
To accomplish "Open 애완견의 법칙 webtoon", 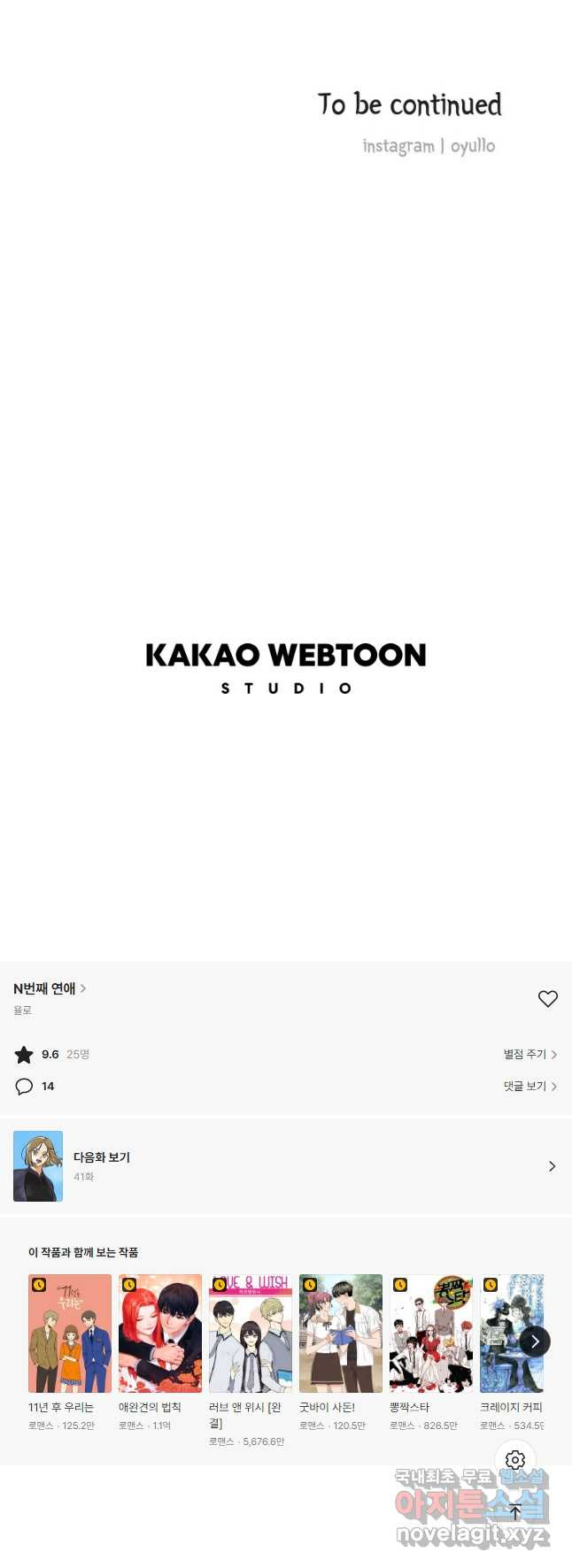I will pos(160,1334).
